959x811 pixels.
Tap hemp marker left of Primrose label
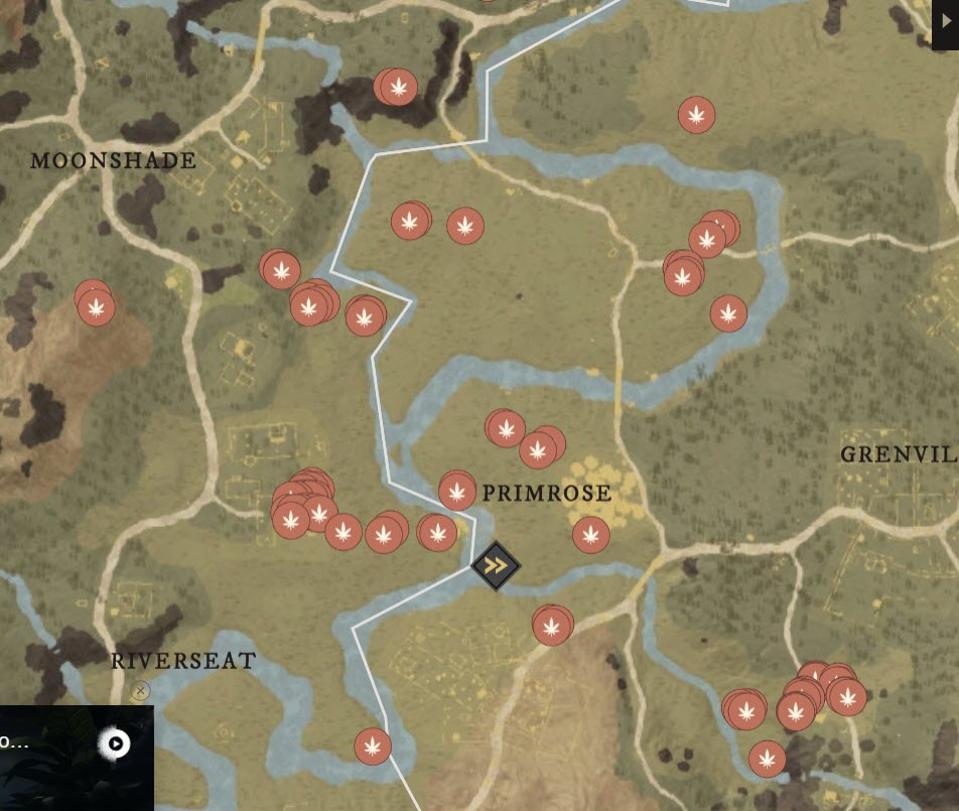[x=457, y=492]
